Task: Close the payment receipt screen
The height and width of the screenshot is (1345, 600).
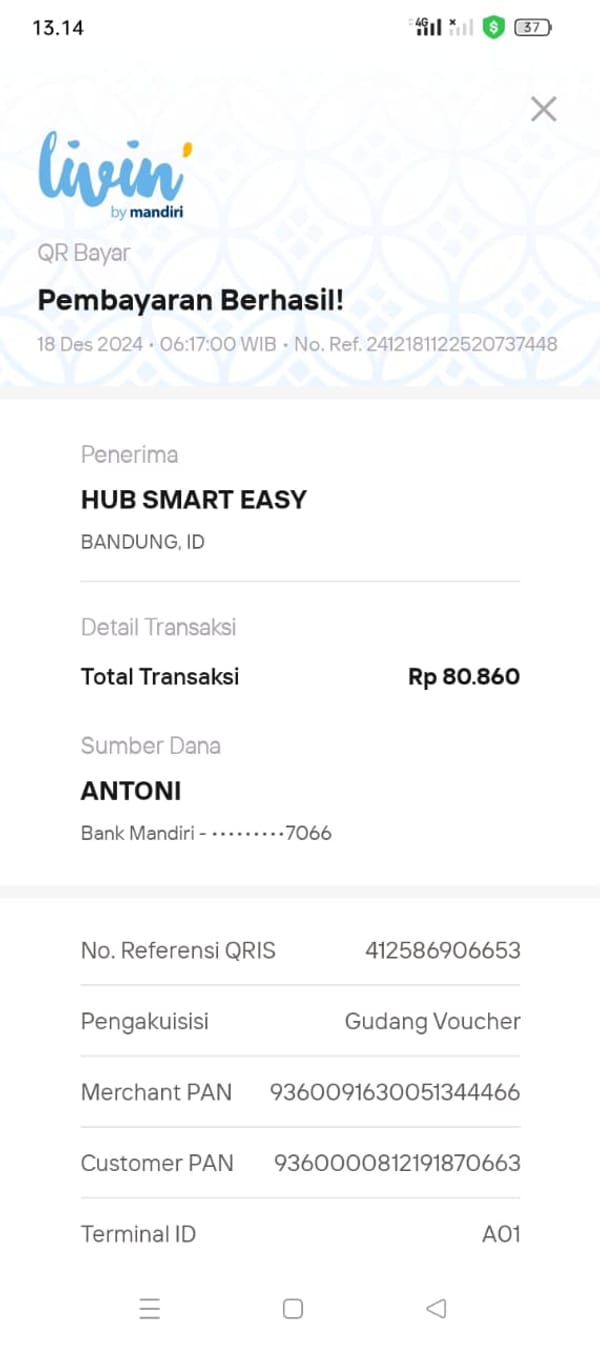Action: pyautogui.click(x=543, y=109)
